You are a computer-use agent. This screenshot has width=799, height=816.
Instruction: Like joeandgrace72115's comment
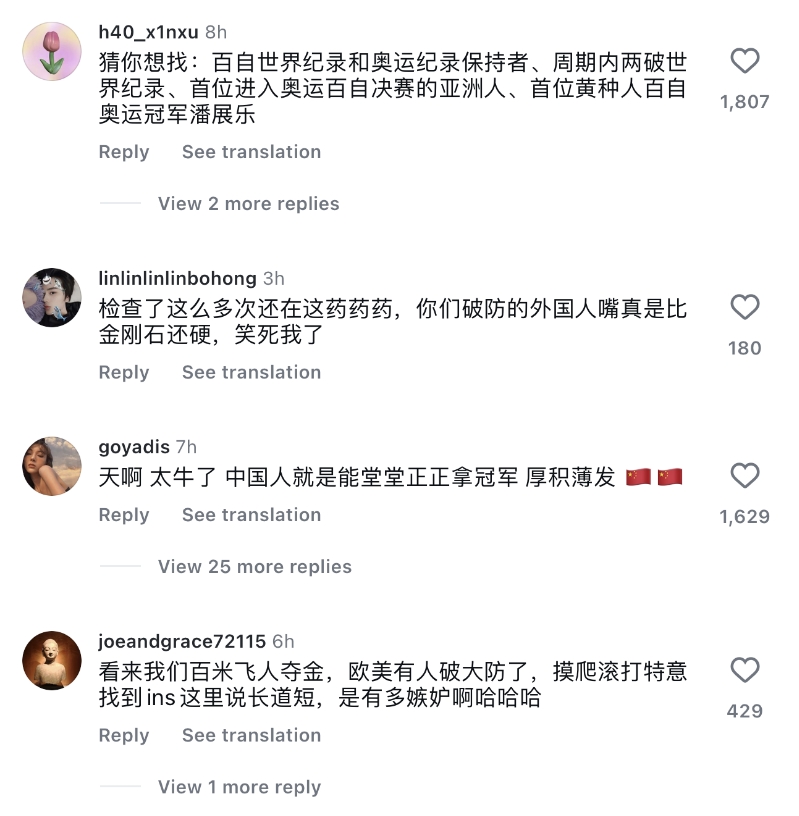745,669
